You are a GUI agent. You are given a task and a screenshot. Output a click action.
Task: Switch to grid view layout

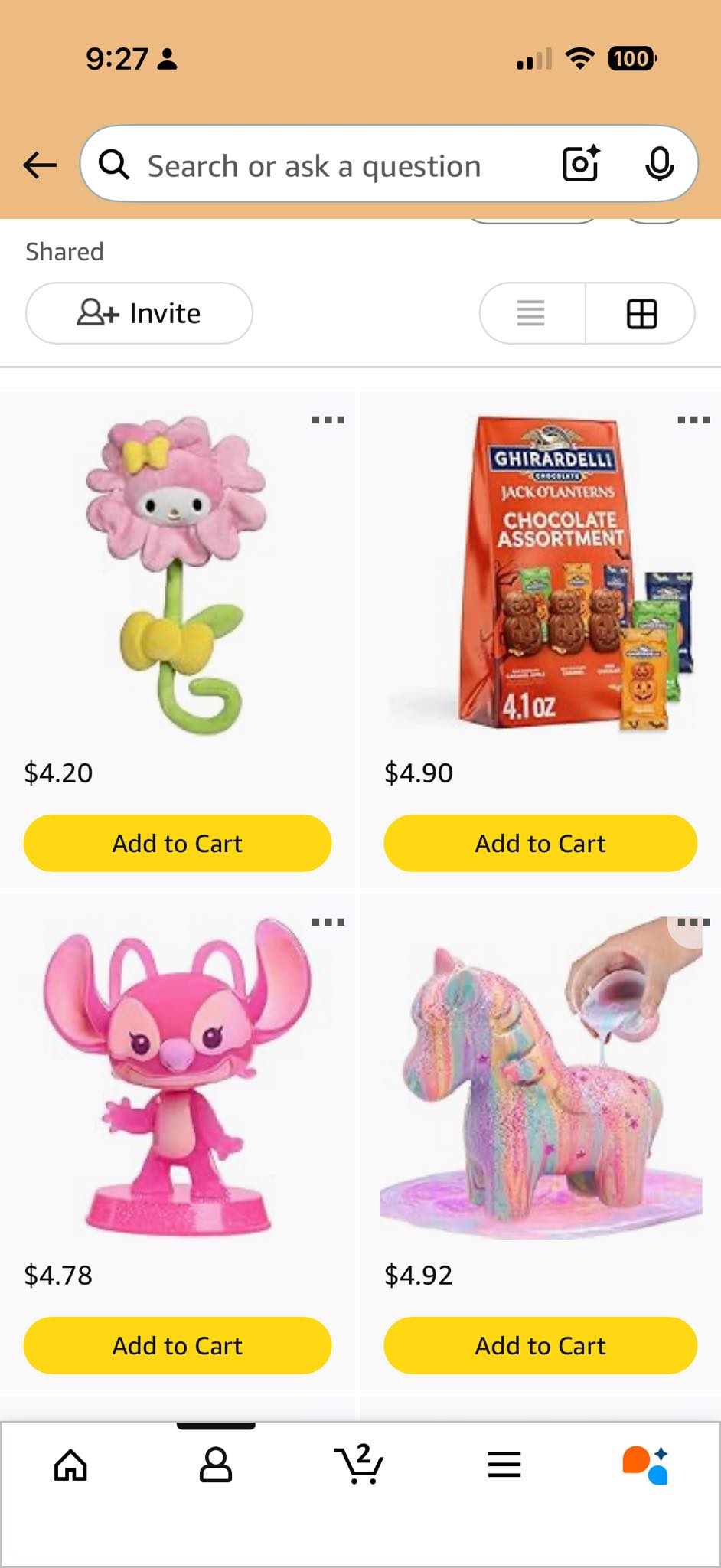(x=641, y=313)
